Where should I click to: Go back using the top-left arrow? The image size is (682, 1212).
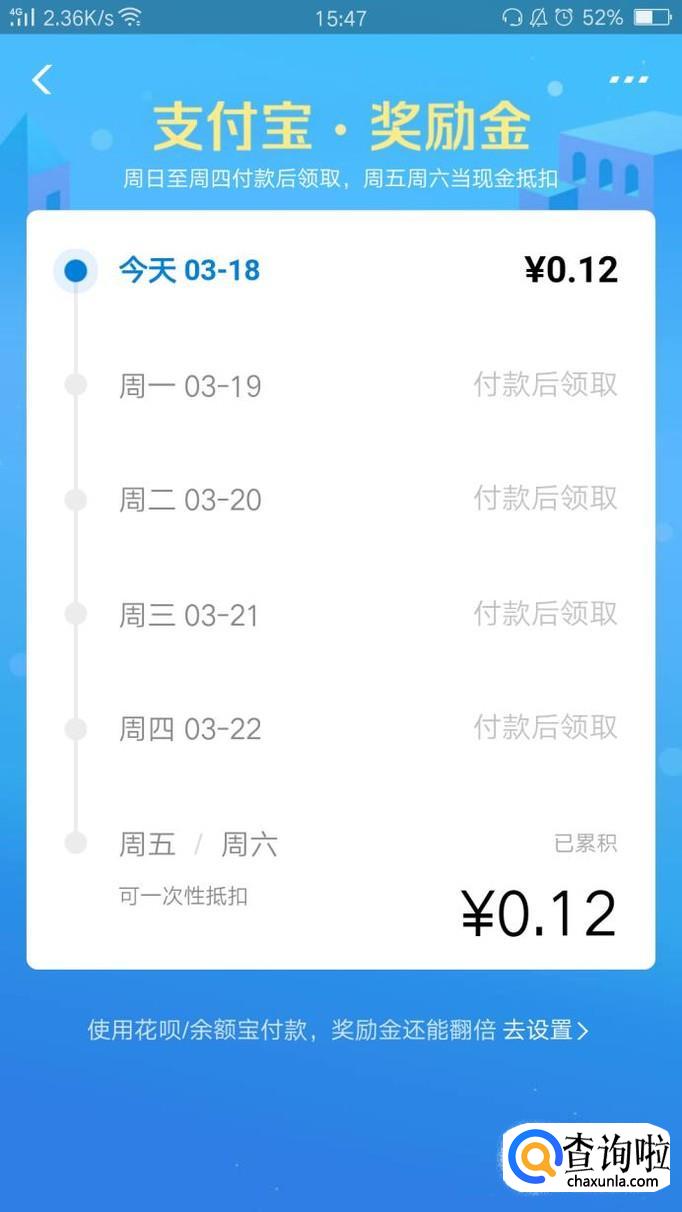41,80
